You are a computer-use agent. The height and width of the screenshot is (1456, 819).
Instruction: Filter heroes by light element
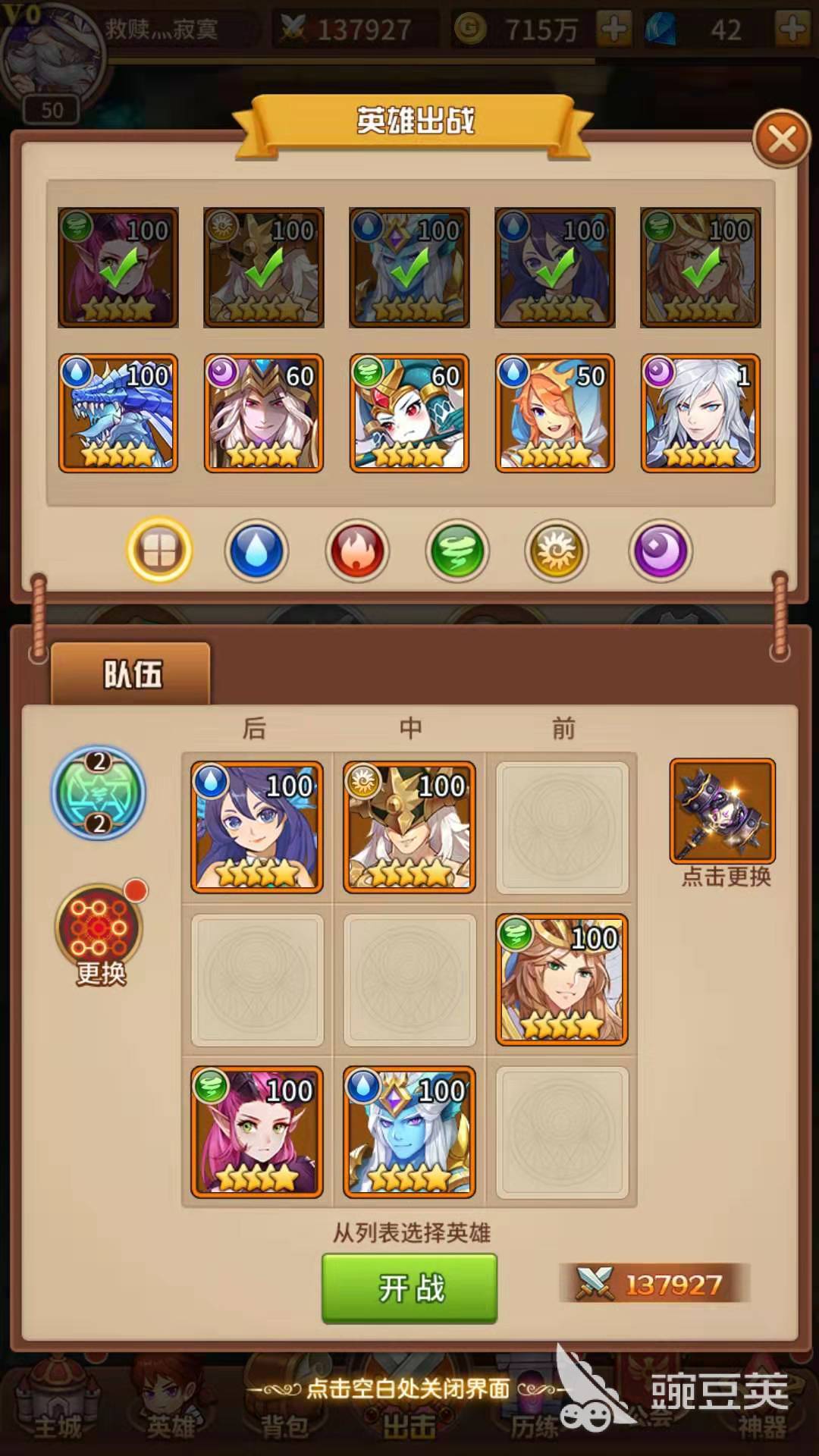coord(557,551)
